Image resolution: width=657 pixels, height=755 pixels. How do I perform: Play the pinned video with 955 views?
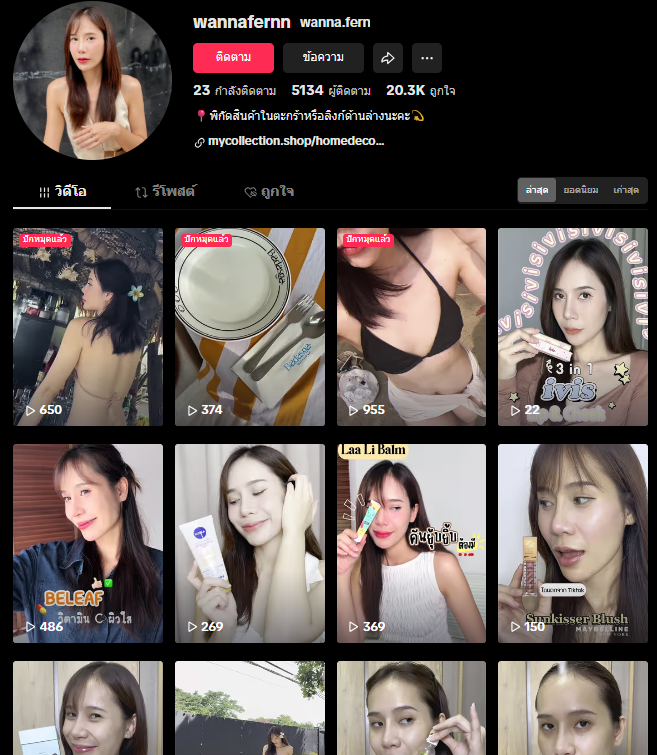tap(411, 326)
